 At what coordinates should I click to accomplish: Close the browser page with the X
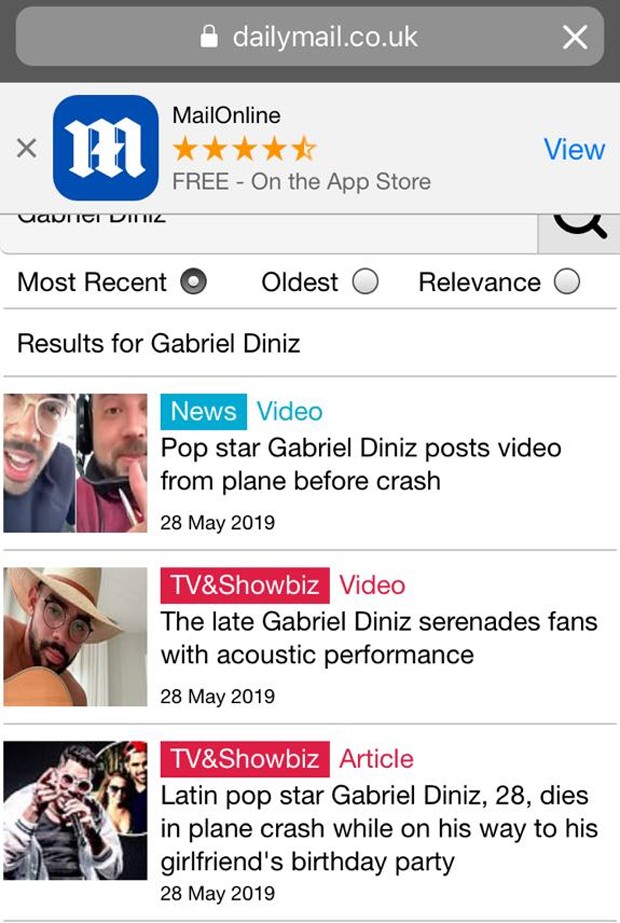pos(575,38)
